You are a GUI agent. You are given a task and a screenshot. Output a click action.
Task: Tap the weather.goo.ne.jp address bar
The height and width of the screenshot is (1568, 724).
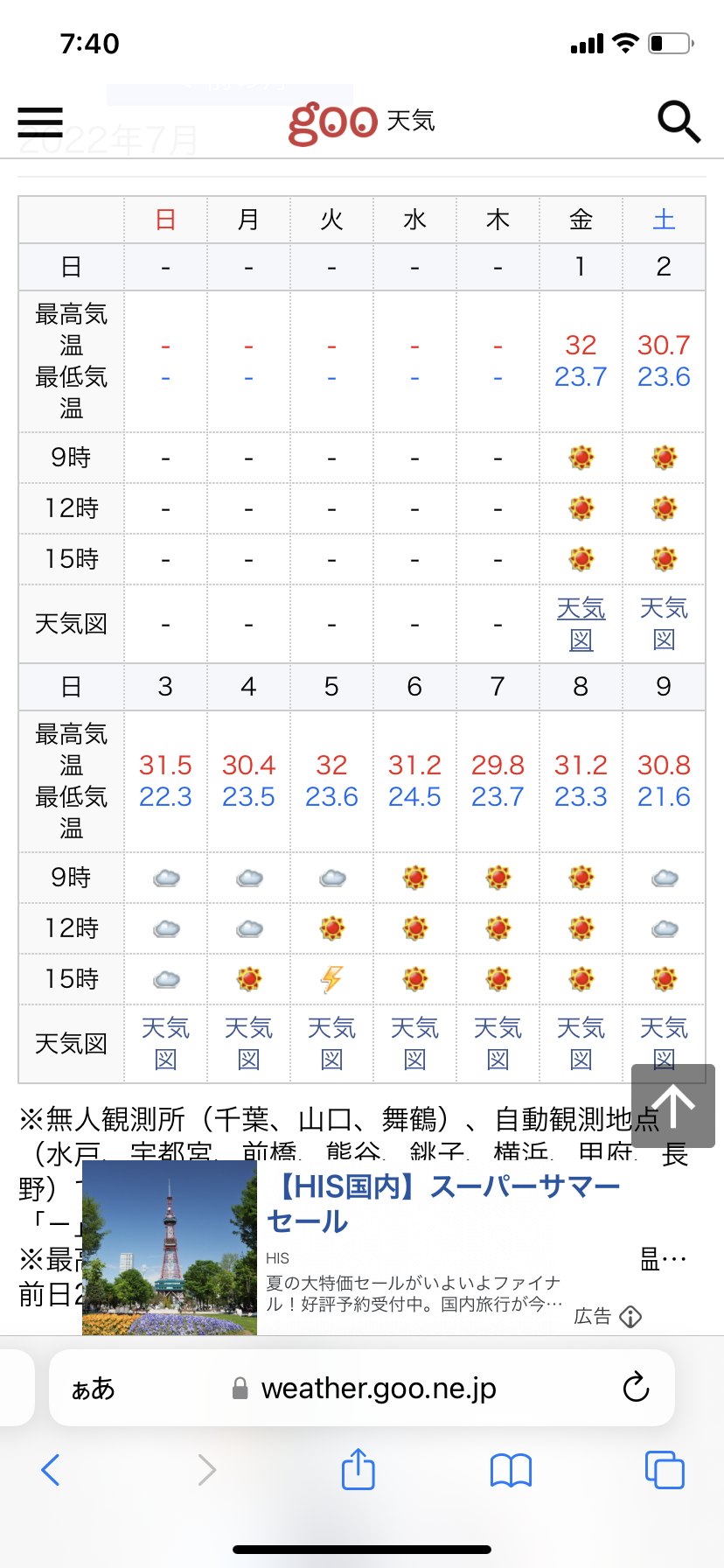(378, 1389)
